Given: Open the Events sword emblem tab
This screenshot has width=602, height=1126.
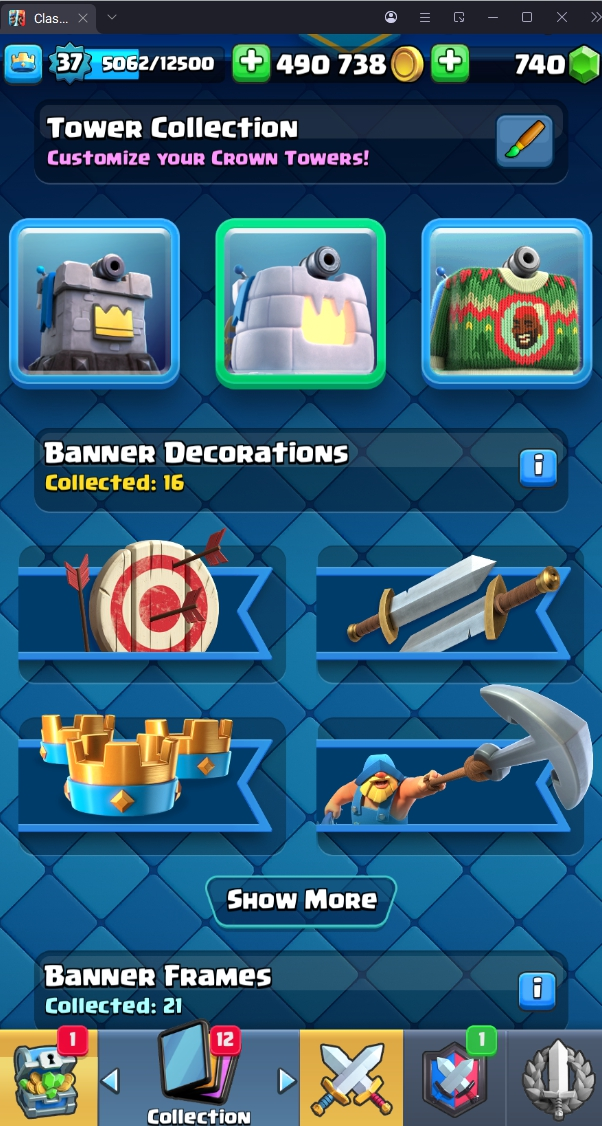Looking at the screenshot, I should coord(555,1078).
